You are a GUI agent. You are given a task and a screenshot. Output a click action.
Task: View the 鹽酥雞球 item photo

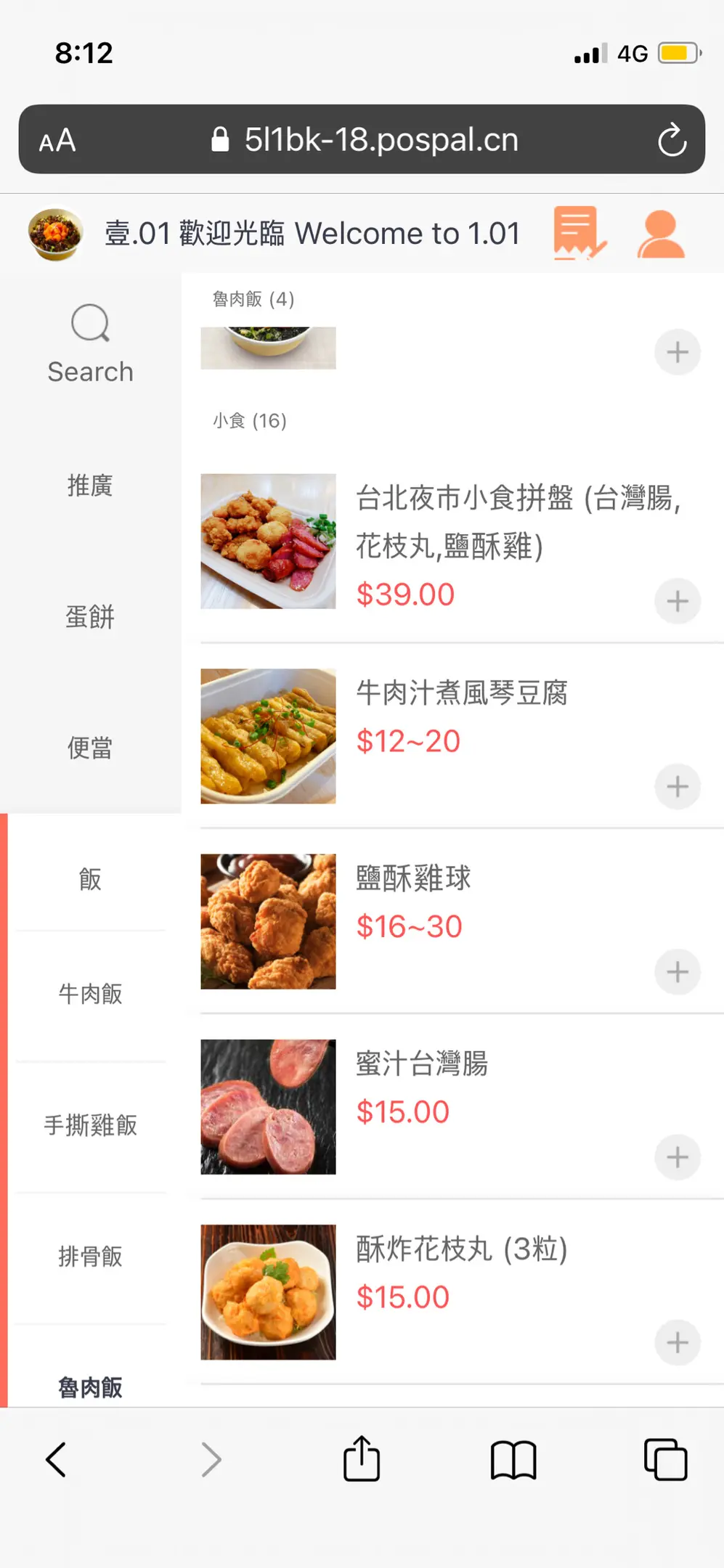pyautogui.click(x=268, y=921)
